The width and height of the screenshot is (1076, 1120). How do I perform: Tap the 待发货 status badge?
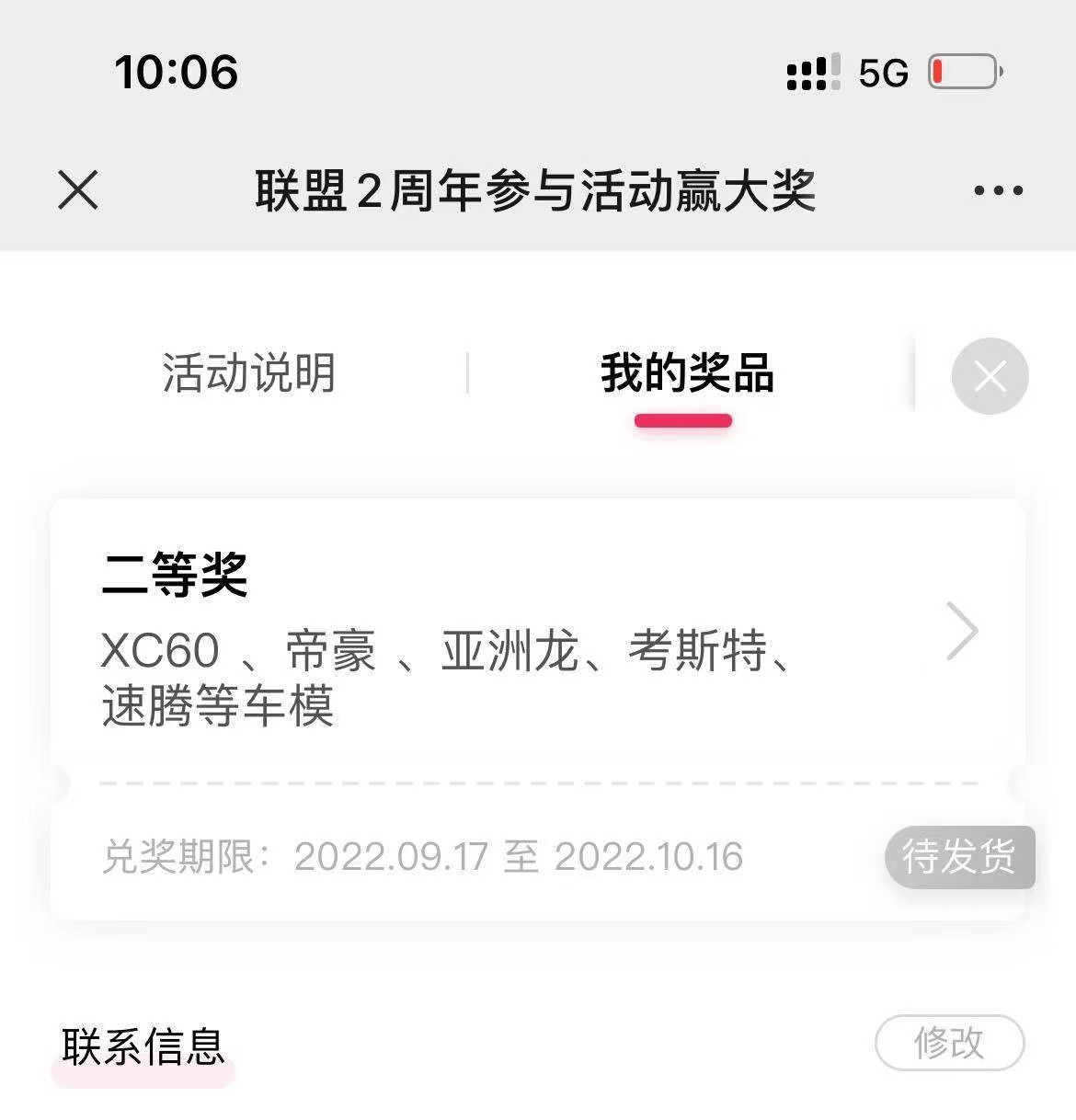click(959, 857)
